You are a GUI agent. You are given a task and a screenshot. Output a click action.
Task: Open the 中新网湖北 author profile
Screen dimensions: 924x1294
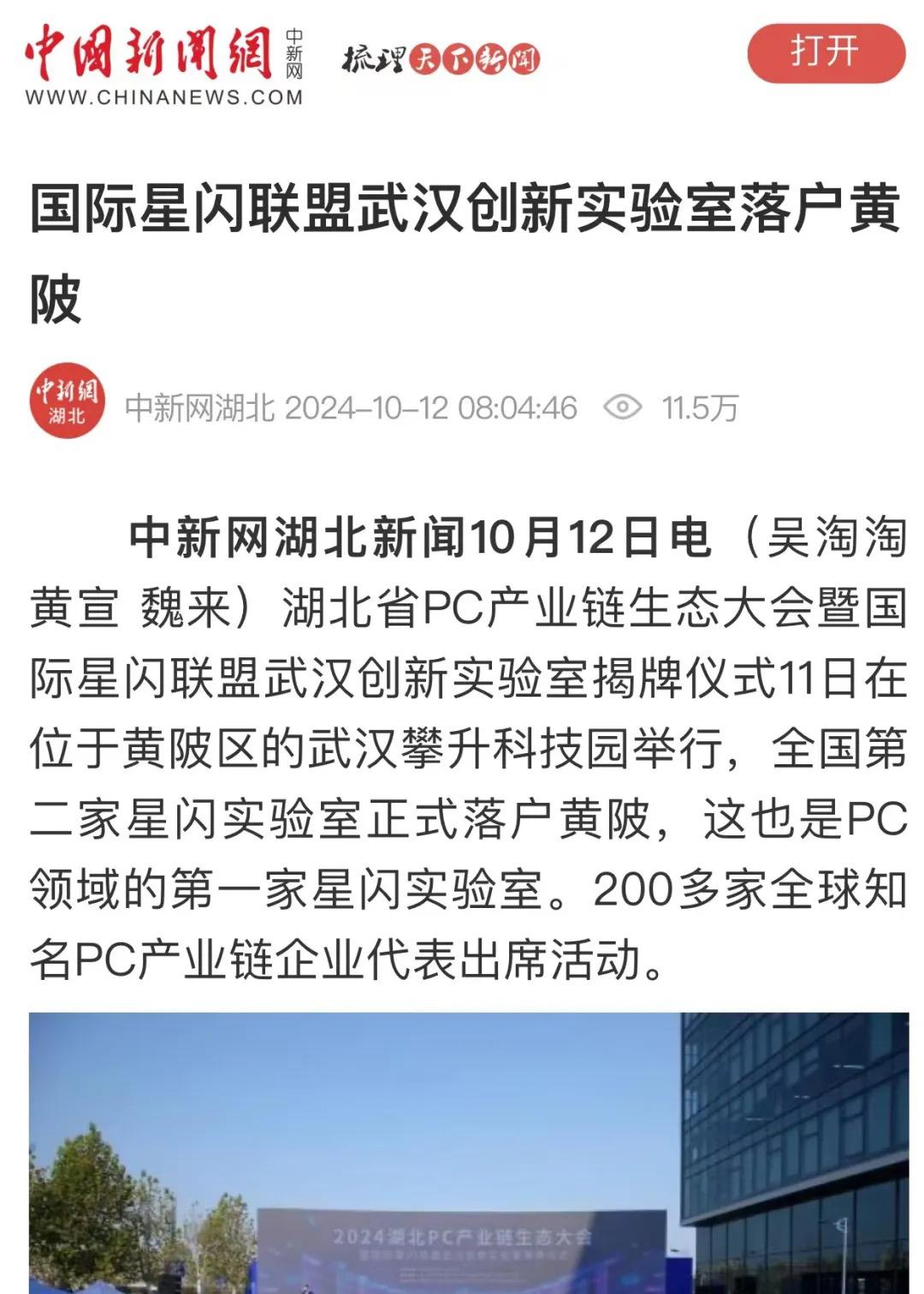67,401
